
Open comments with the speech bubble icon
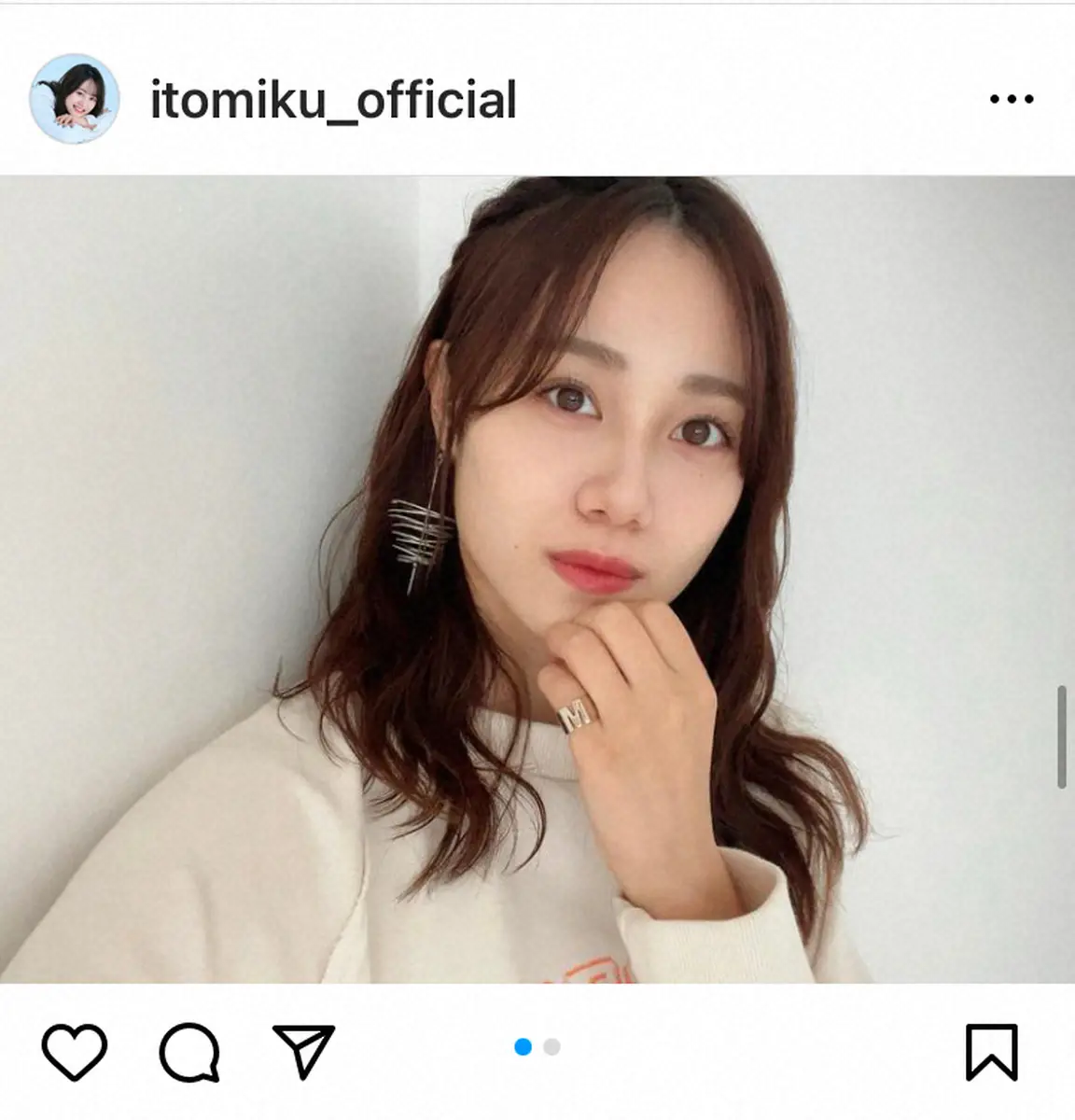[x=189, y=1053]
